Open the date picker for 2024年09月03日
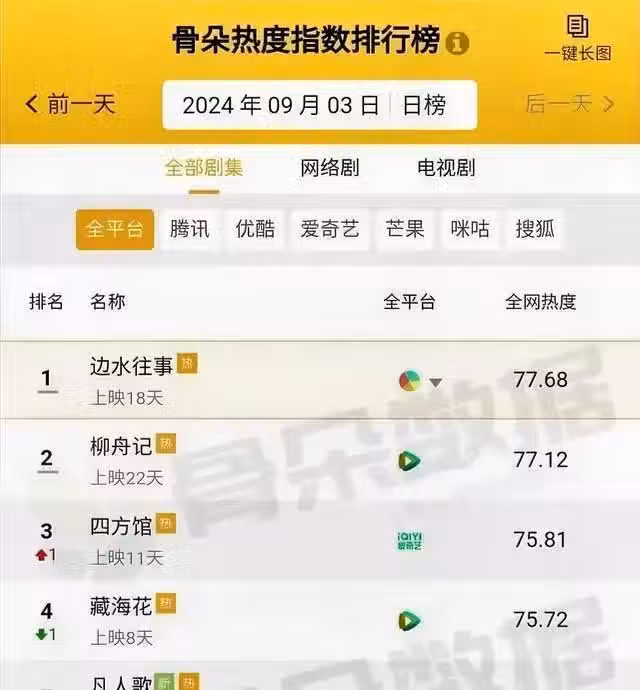 tap(280, 105)
